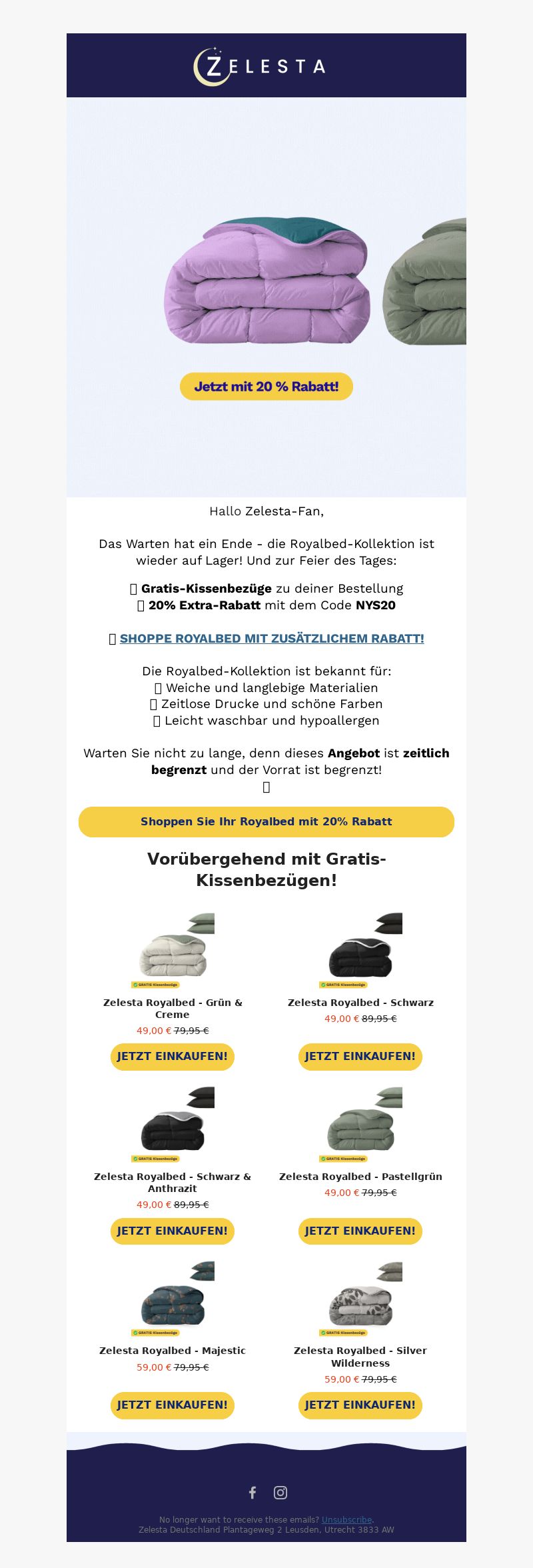
Task: Visit Zelesta's Facebook page
Action: click(253, 1493)
